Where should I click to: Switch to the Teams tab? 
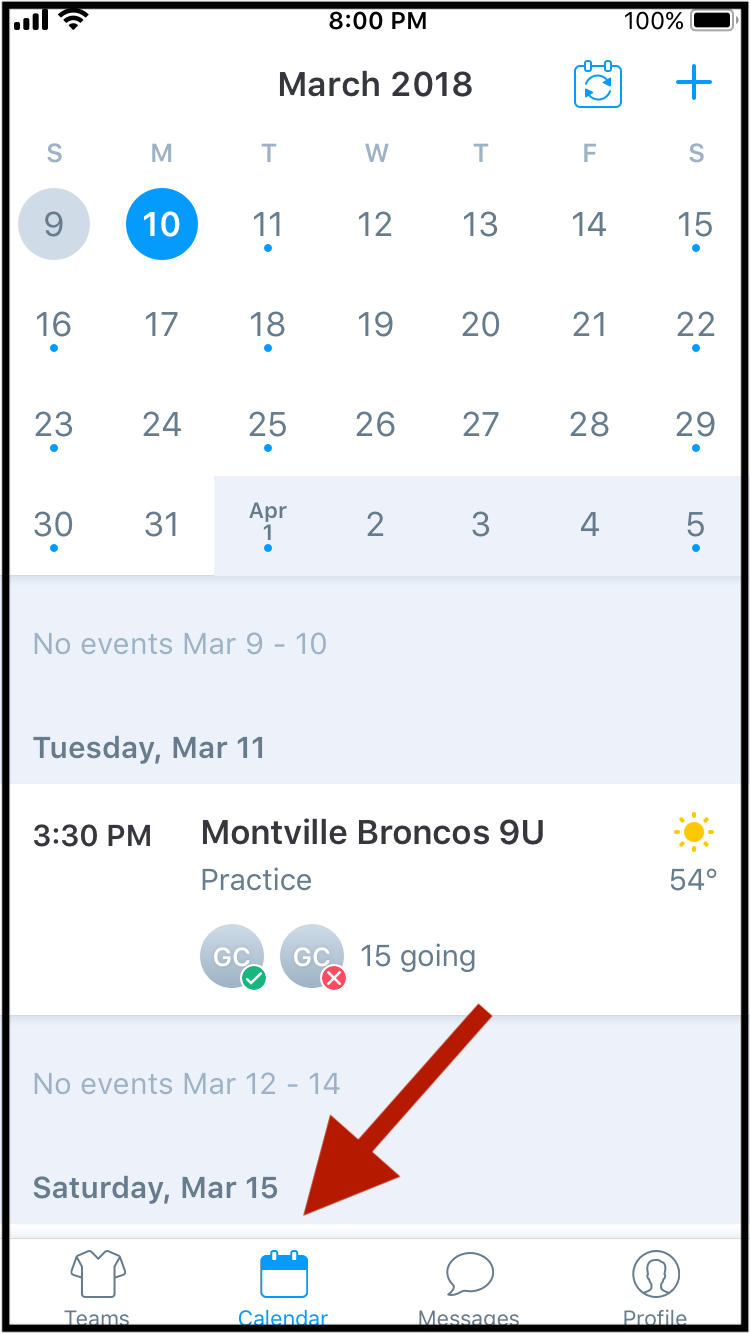point(97,1287)
